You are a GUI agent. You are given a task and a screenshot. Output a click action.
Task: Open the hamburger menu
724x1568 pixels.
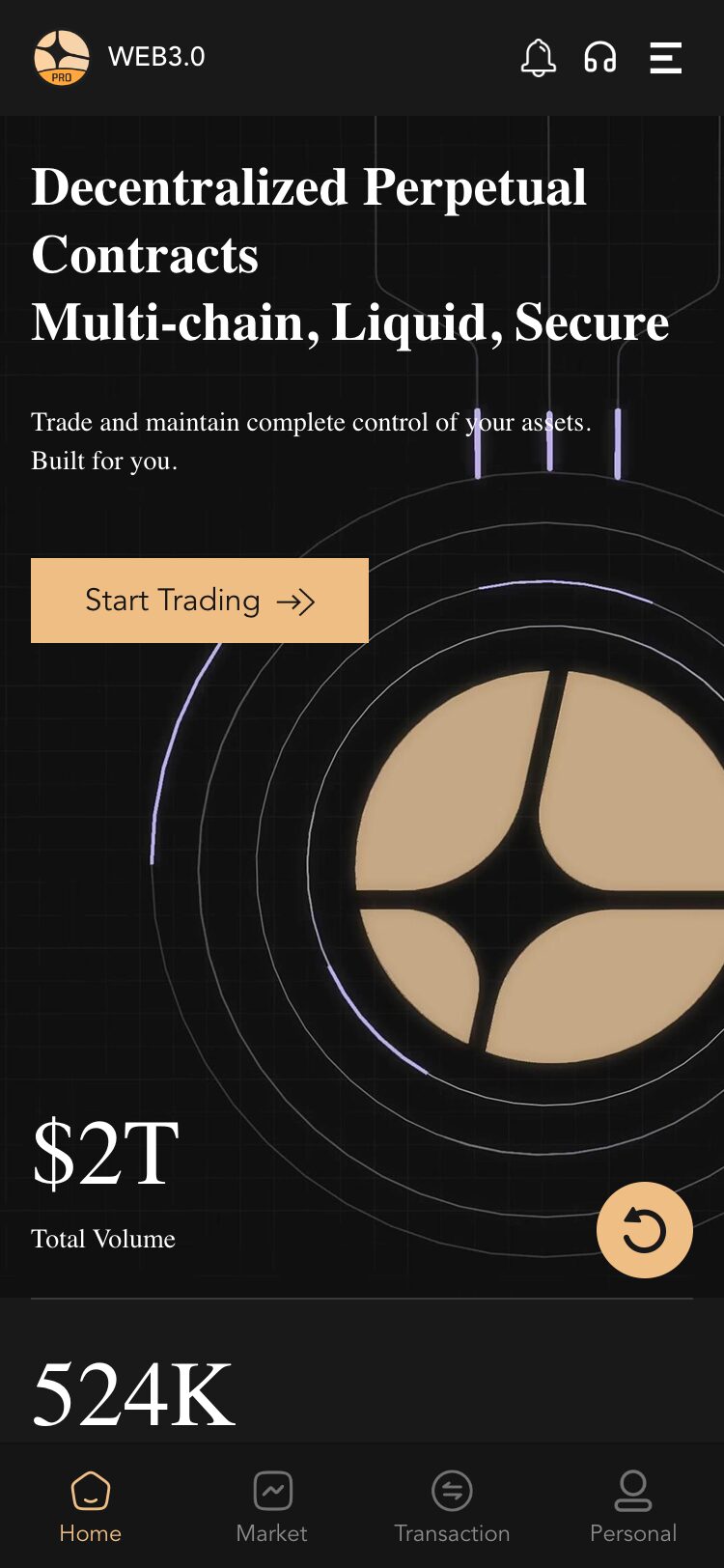tap(666, 58)
